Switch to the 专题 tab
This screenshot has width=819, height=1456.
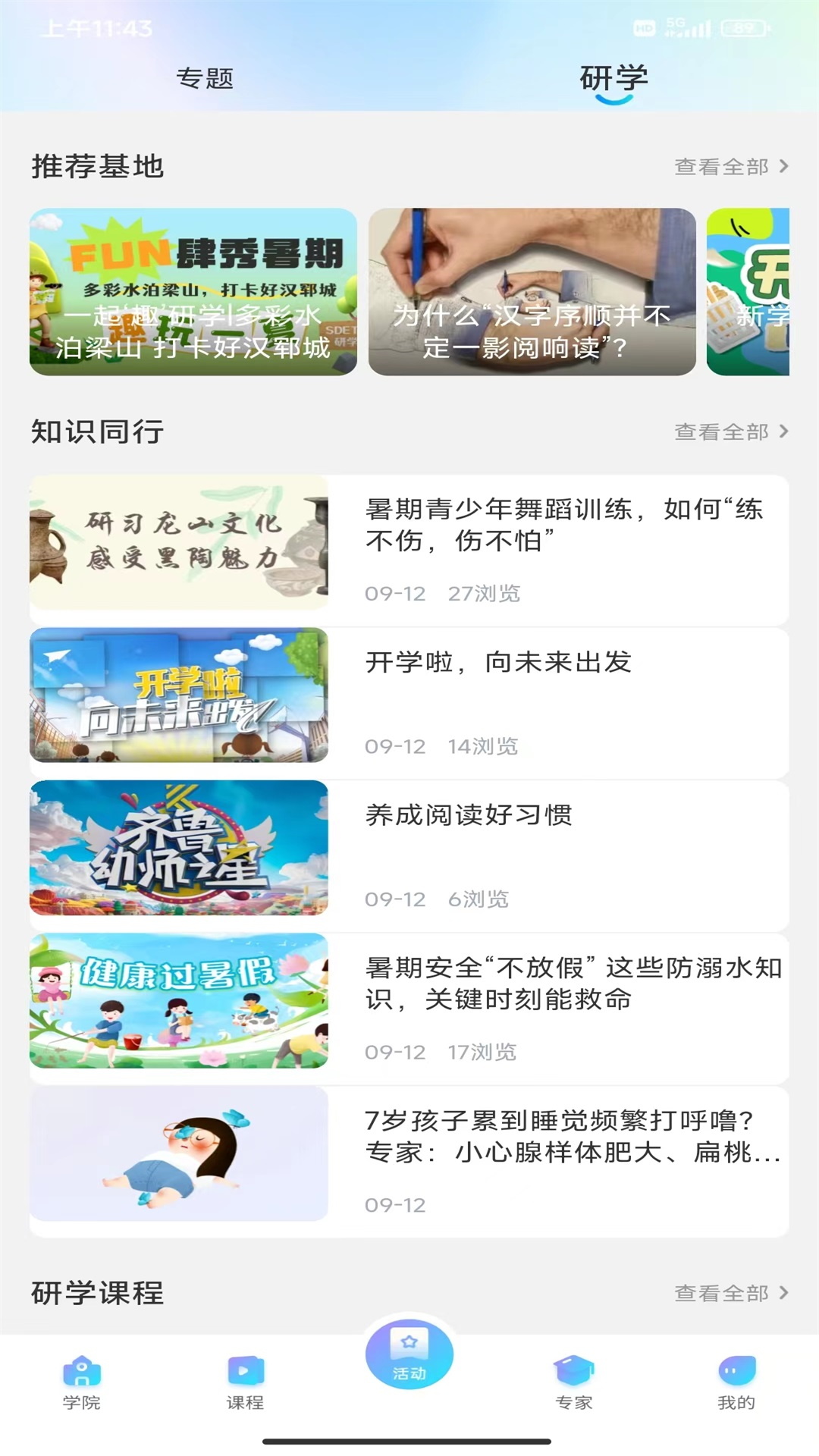click(x=205, y=78)
